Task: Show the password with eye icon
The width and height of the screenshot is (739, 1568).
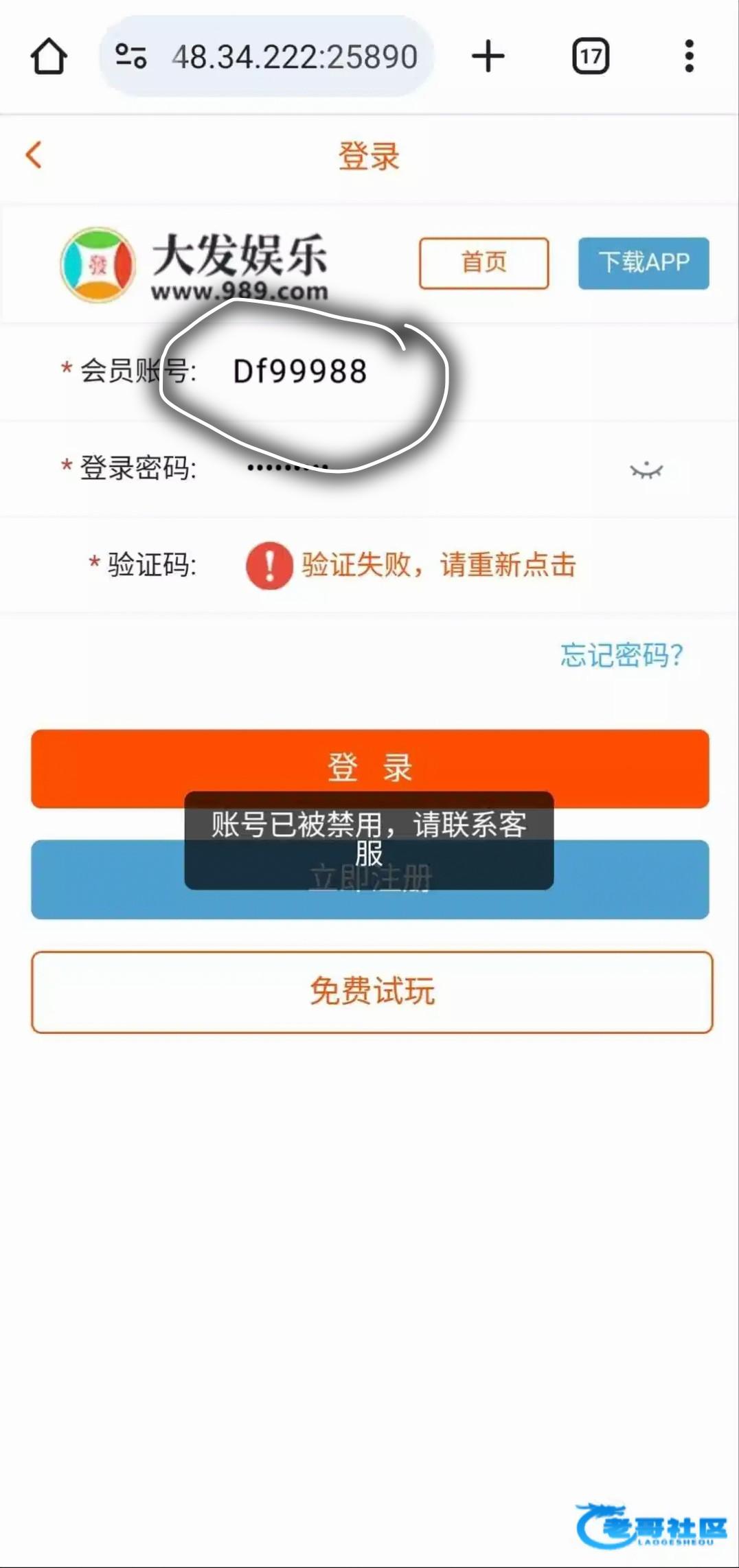Action: coord(646,471)
